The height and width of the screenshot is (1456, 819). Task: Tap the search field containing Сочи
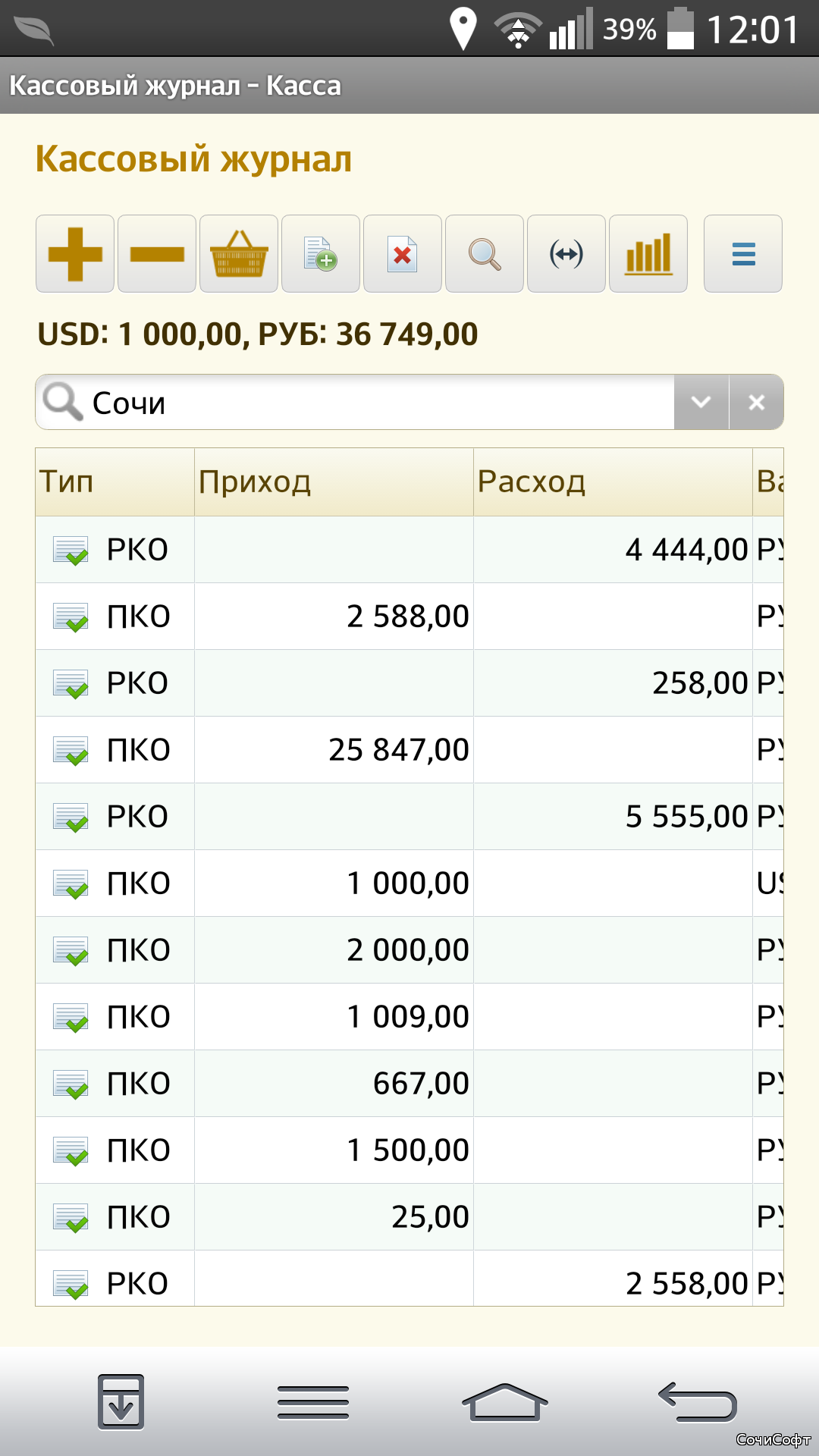[x=355, y=402]
